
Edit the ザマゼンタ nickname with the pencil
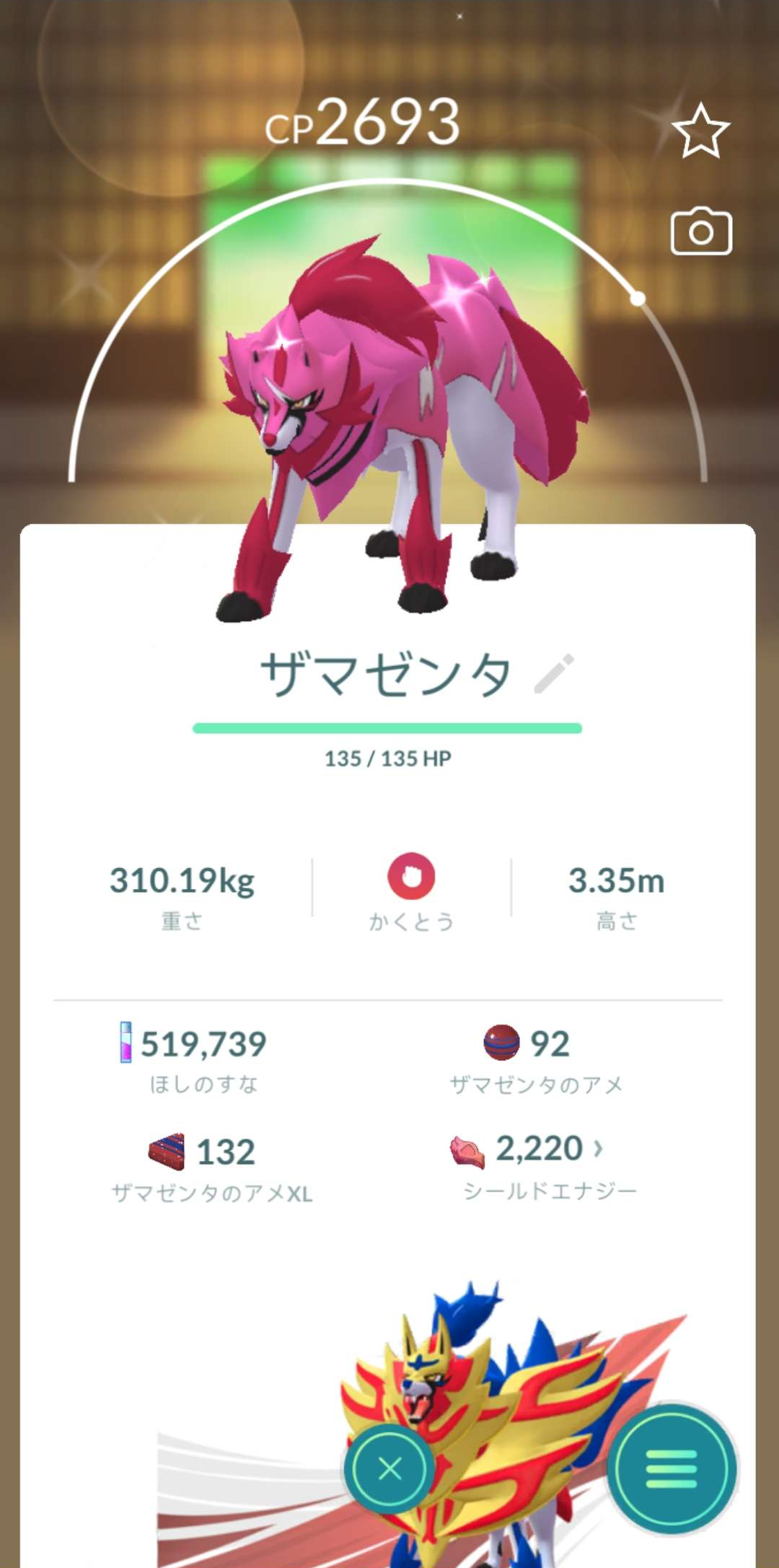(554, 674)
